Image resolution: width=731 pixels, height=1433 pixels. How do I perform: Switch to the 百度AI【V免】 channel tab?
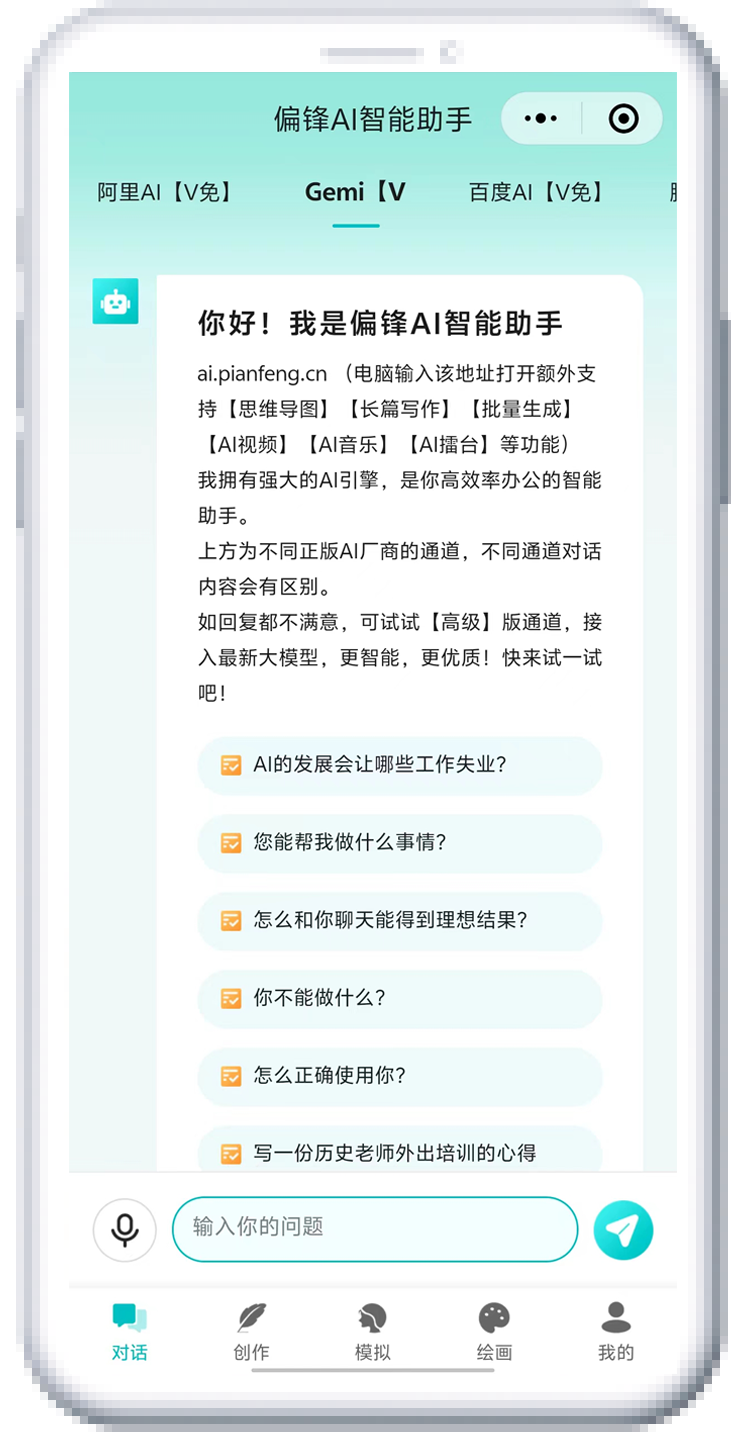pyautogui.click(x=538, y=193)
